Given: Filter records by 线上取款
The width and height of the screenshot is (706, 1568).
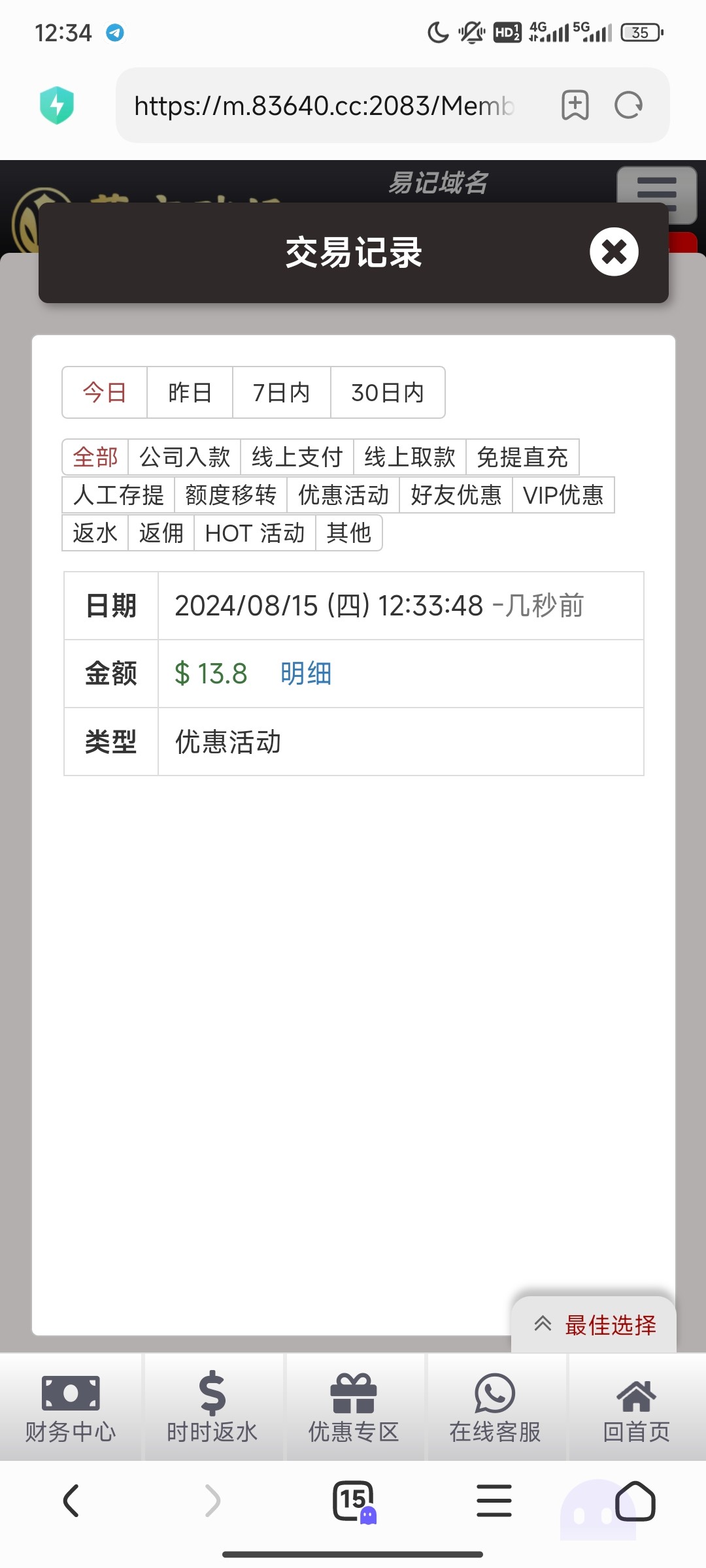Looking at the screenshot, I should tap(410, 457).
